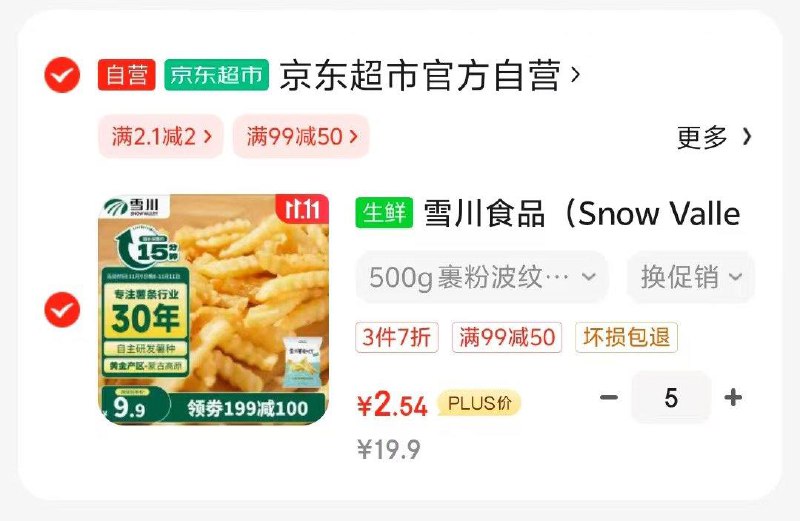Image resolution: width=800 pixels, height=521 pixels.
Task: Open the 满99减50 coupon chip beside 满2.1减2
Action: (301, 137)
